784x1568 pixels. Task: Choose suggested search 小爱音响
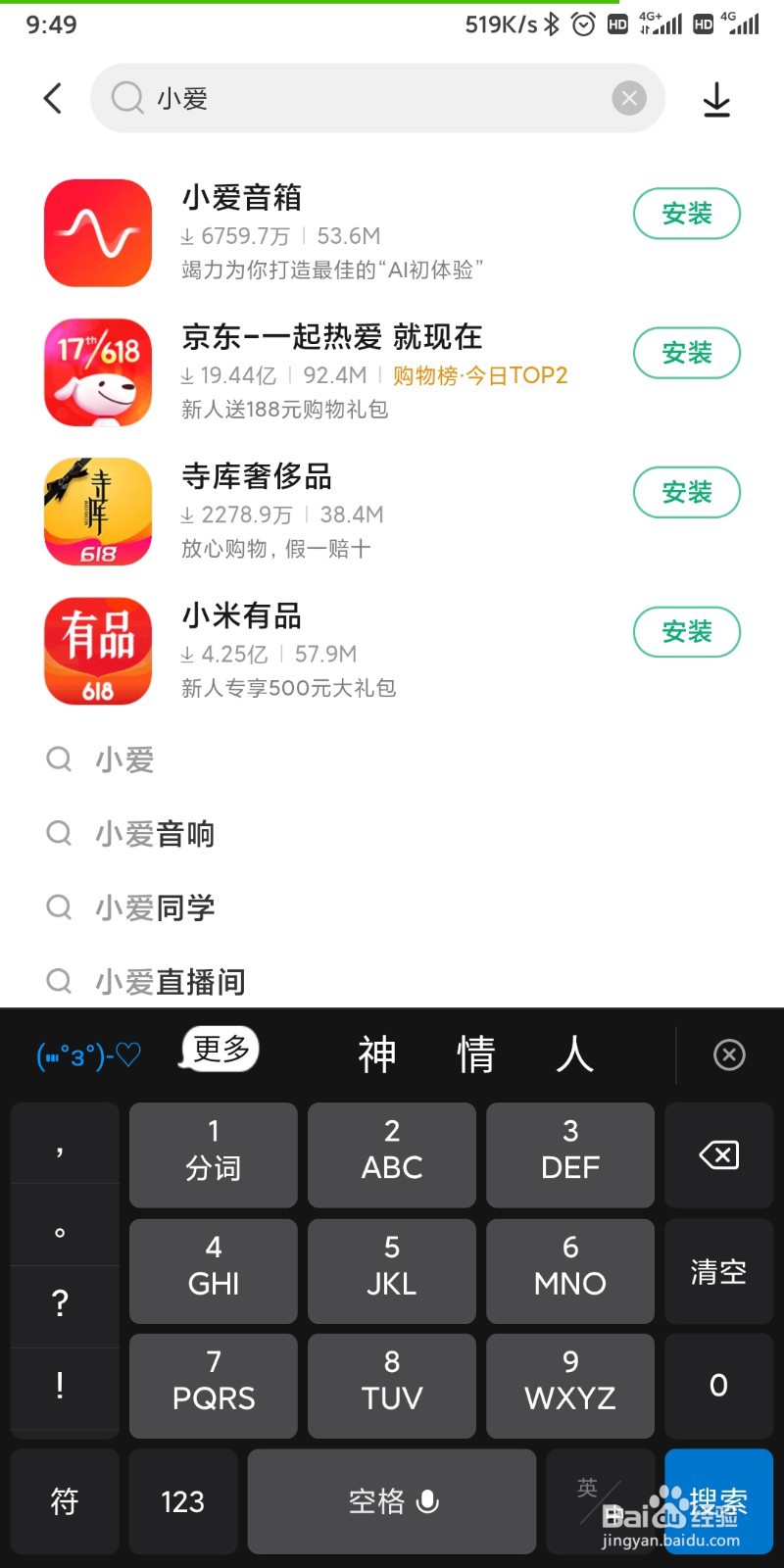coord(154,833)
